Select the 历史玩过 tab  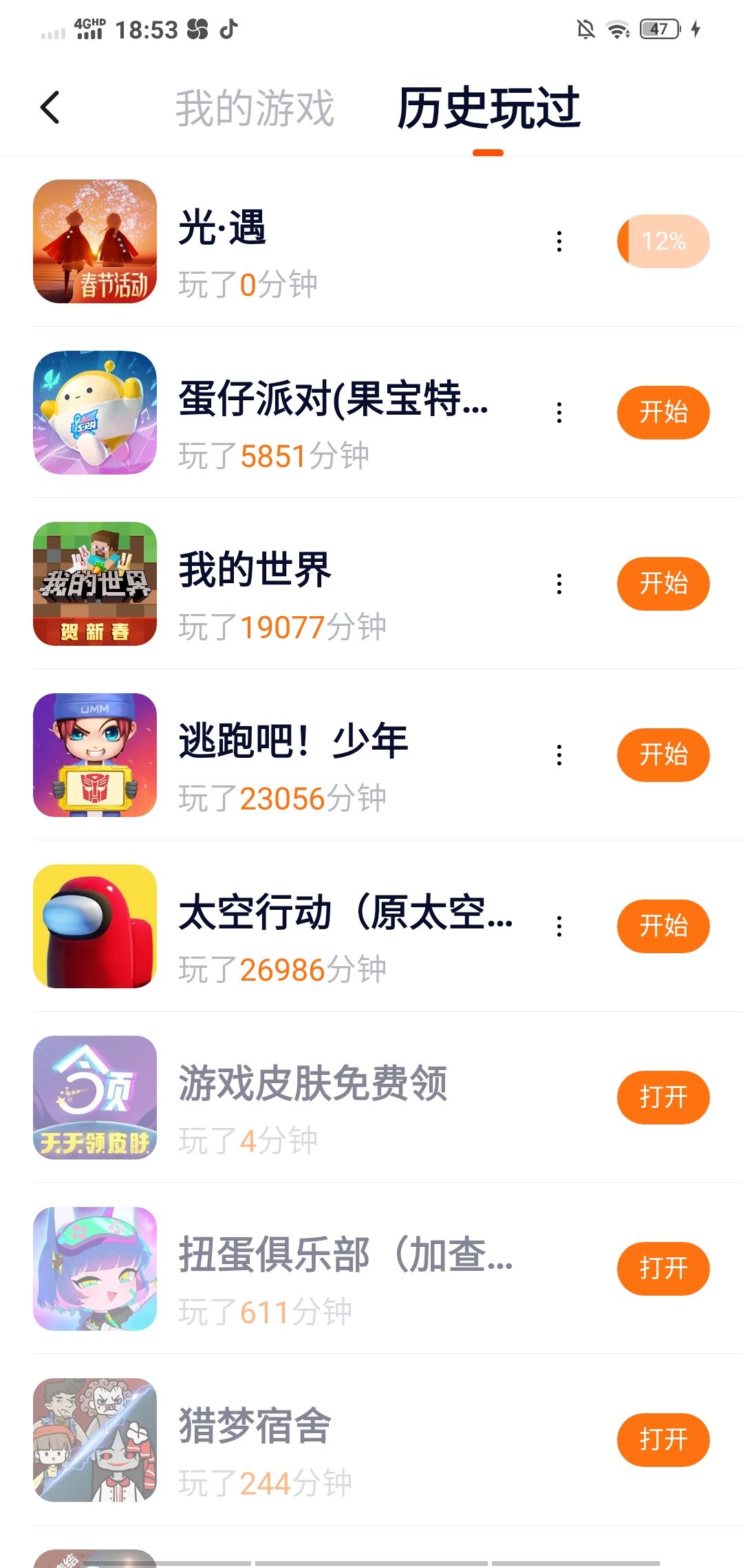[x=488, y=108]
